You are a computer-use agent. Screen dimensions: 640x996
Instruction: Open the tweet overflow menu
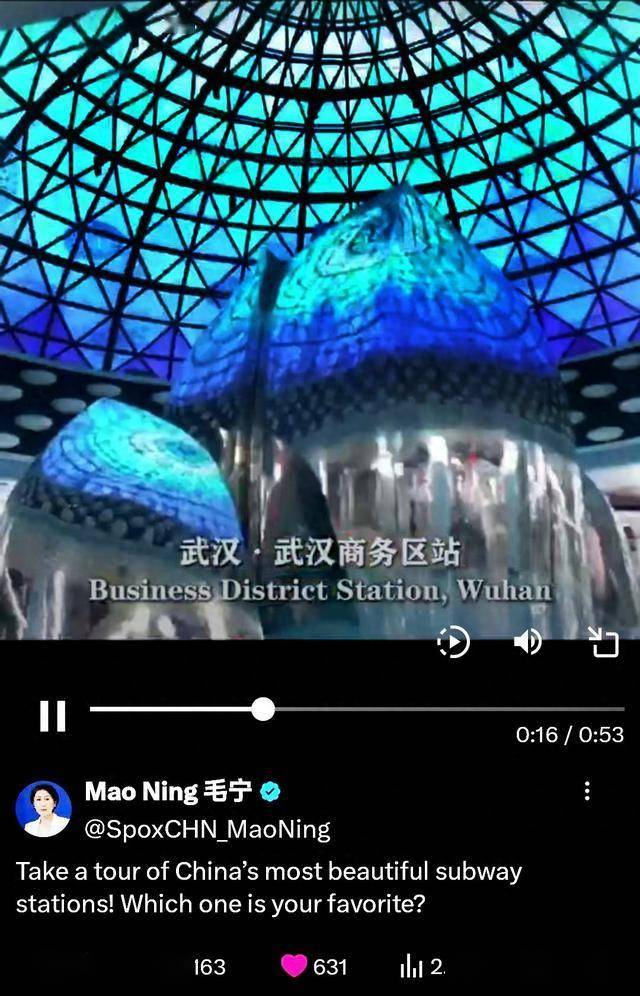tap(587, 791)
